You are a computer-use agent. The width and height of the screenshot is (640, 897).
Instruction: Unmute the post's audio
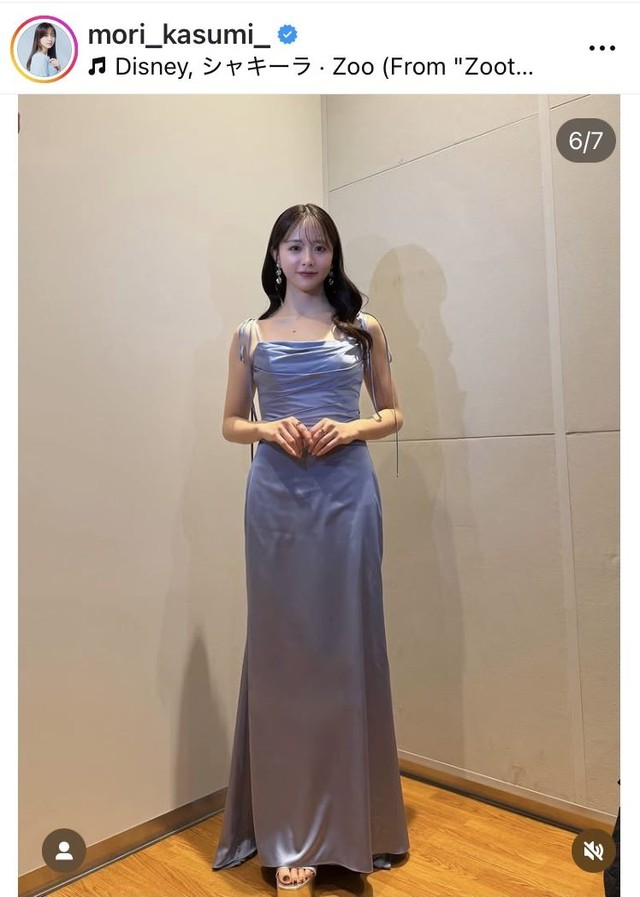pyautogui.click(x=593, y=851)
